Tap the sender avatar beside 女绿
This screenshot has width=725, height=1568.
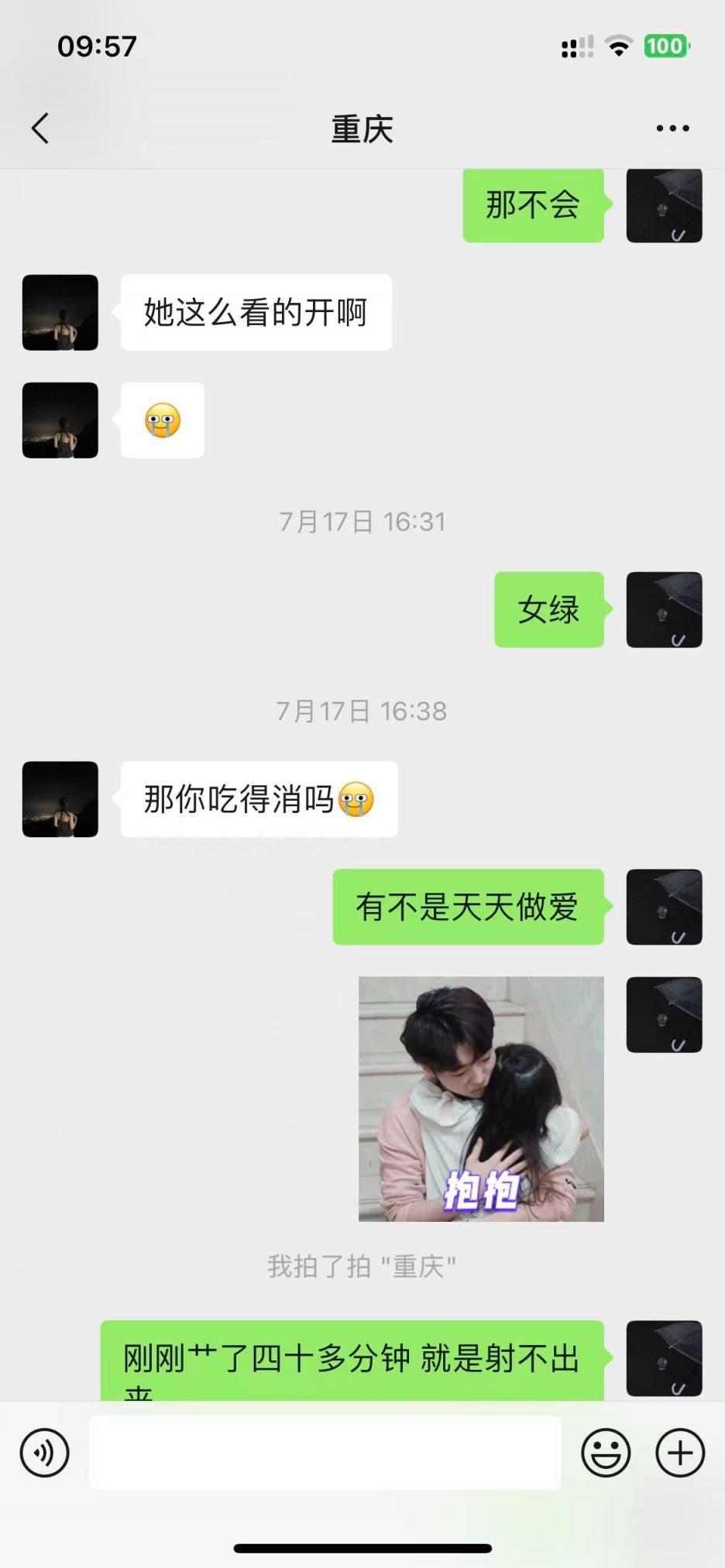coord(664,610)
